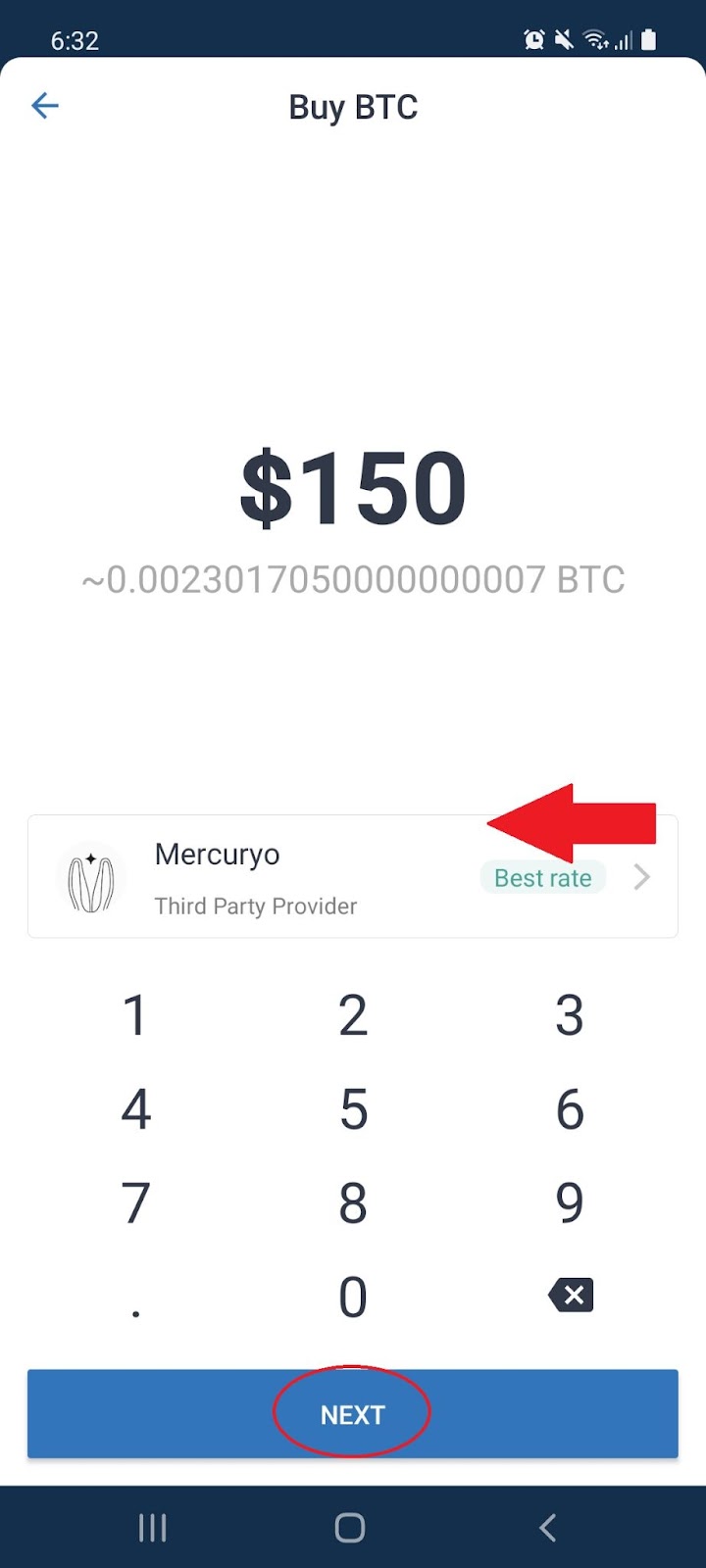Tap the backspace key on the keypad
Screen dimensions: 706x1568
pyautogui.click(x=570, y=1296)
